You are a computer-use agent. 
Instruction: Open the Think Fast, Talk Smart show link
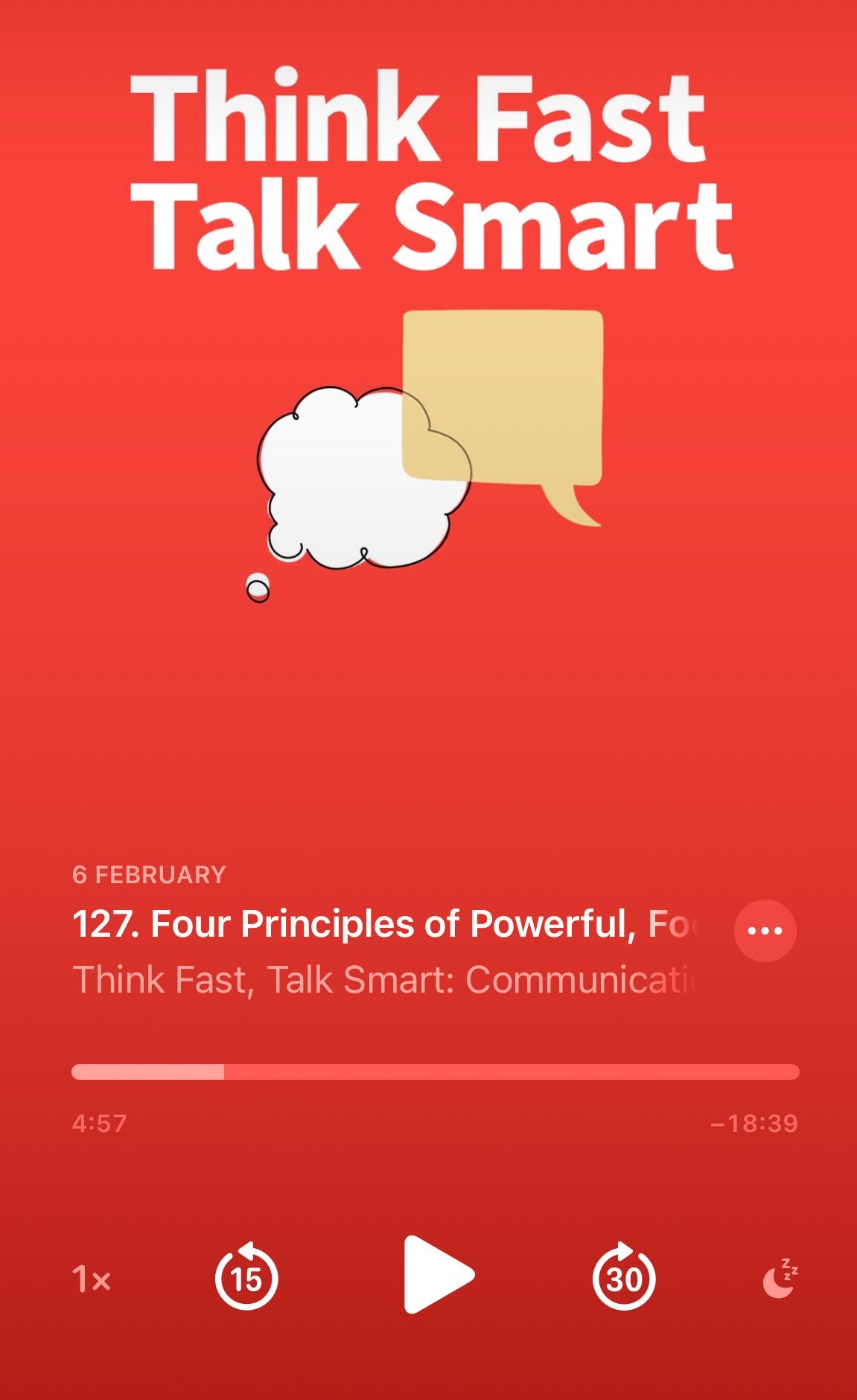pos(385,979)
